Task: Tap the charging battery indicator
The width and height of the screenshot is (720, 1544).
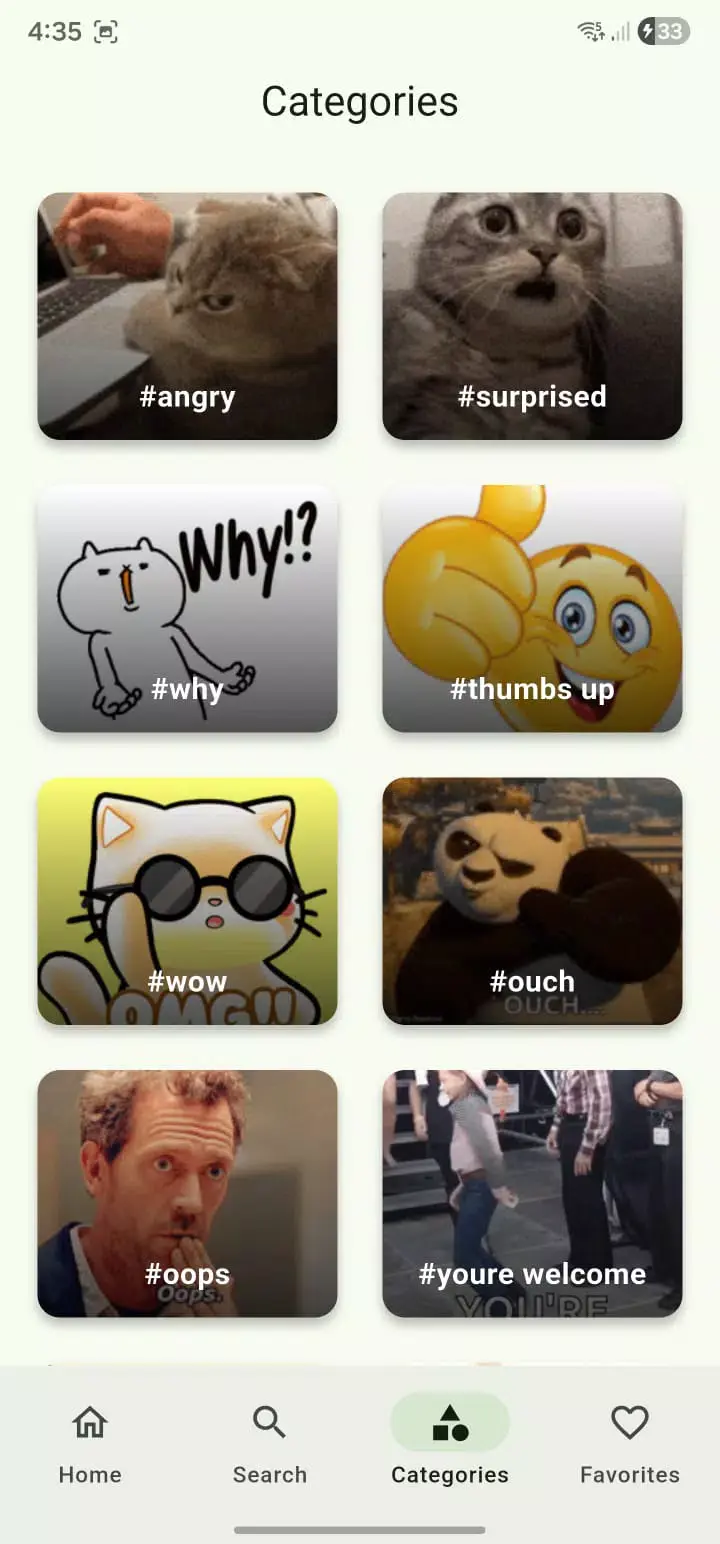Action: pos(661,31)
